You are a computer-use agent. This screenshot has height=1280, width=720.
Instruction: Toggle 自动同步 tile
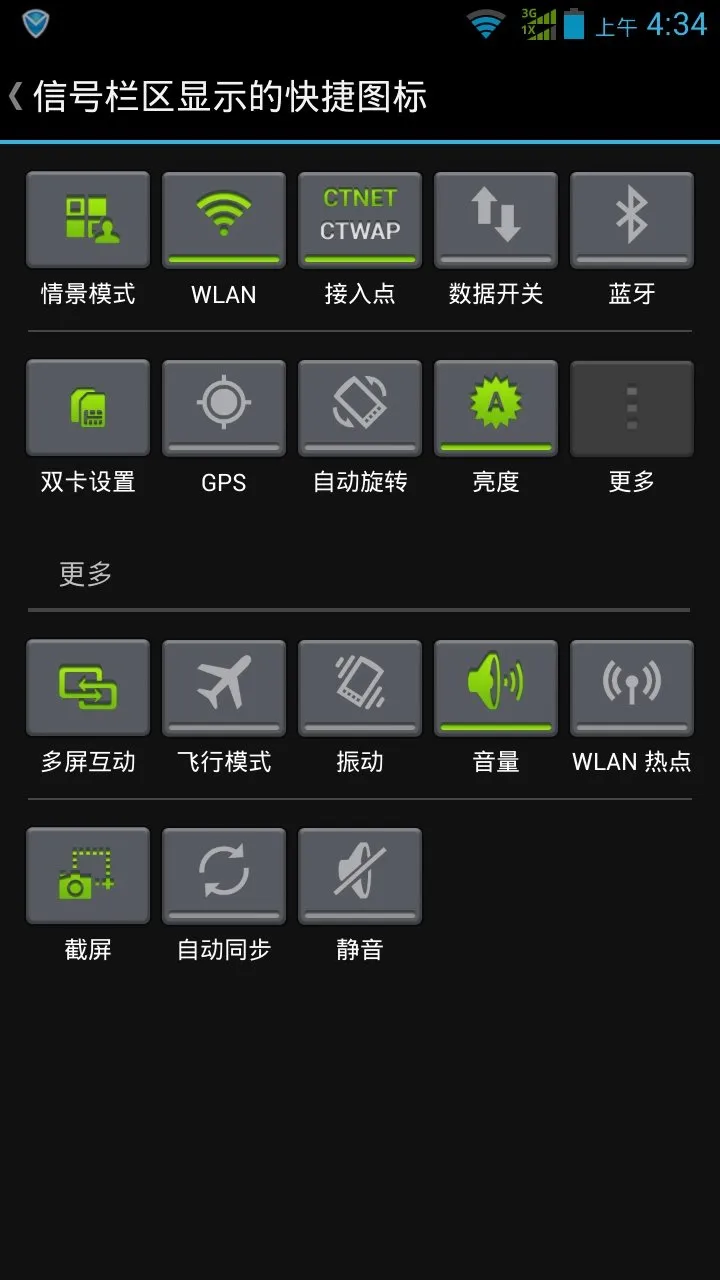pyautogui.click(x=224, y=876)
